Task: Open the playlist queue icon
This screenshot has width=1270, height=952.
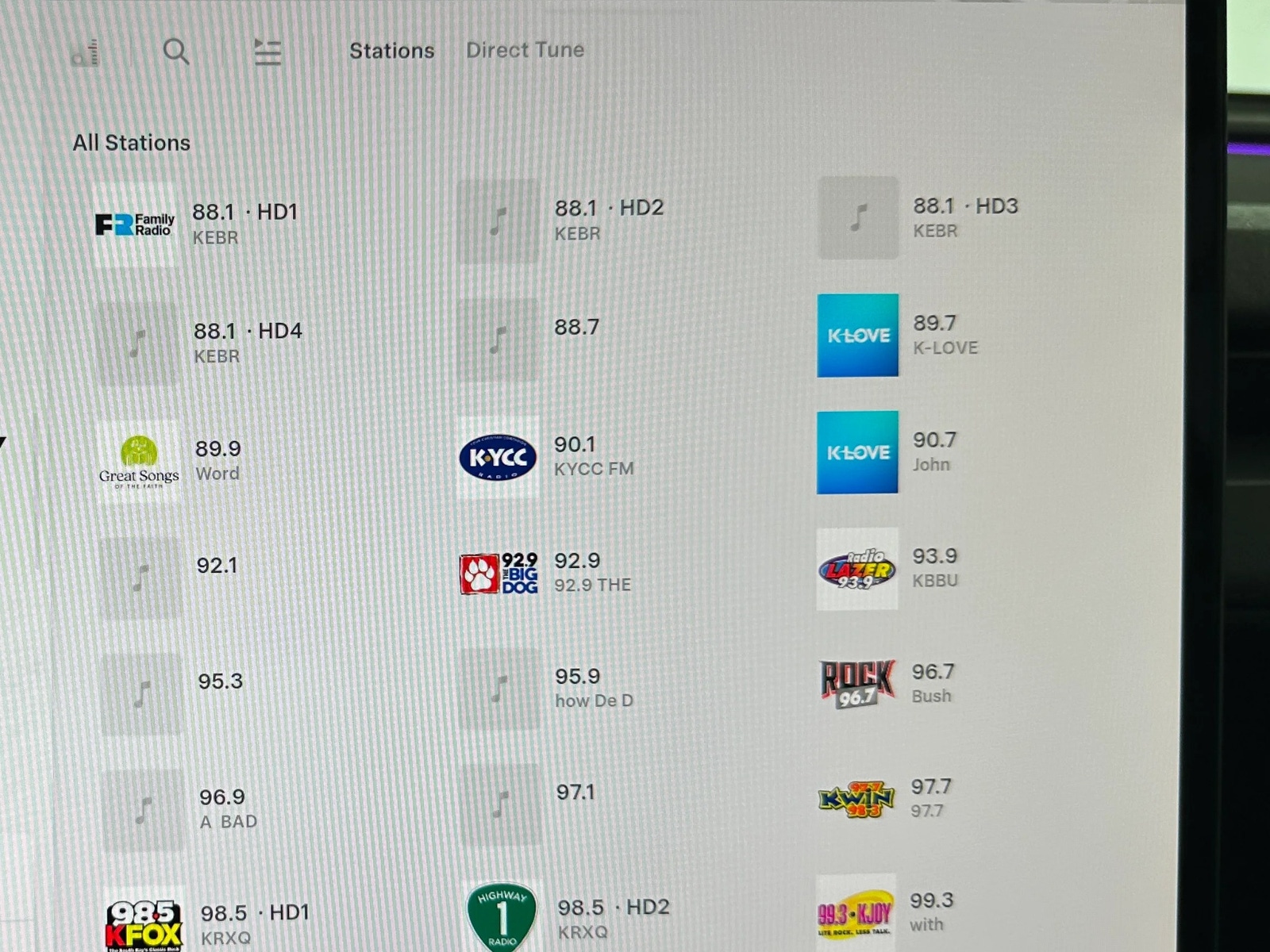Action: pyautogui.click(x=267, y=52)
